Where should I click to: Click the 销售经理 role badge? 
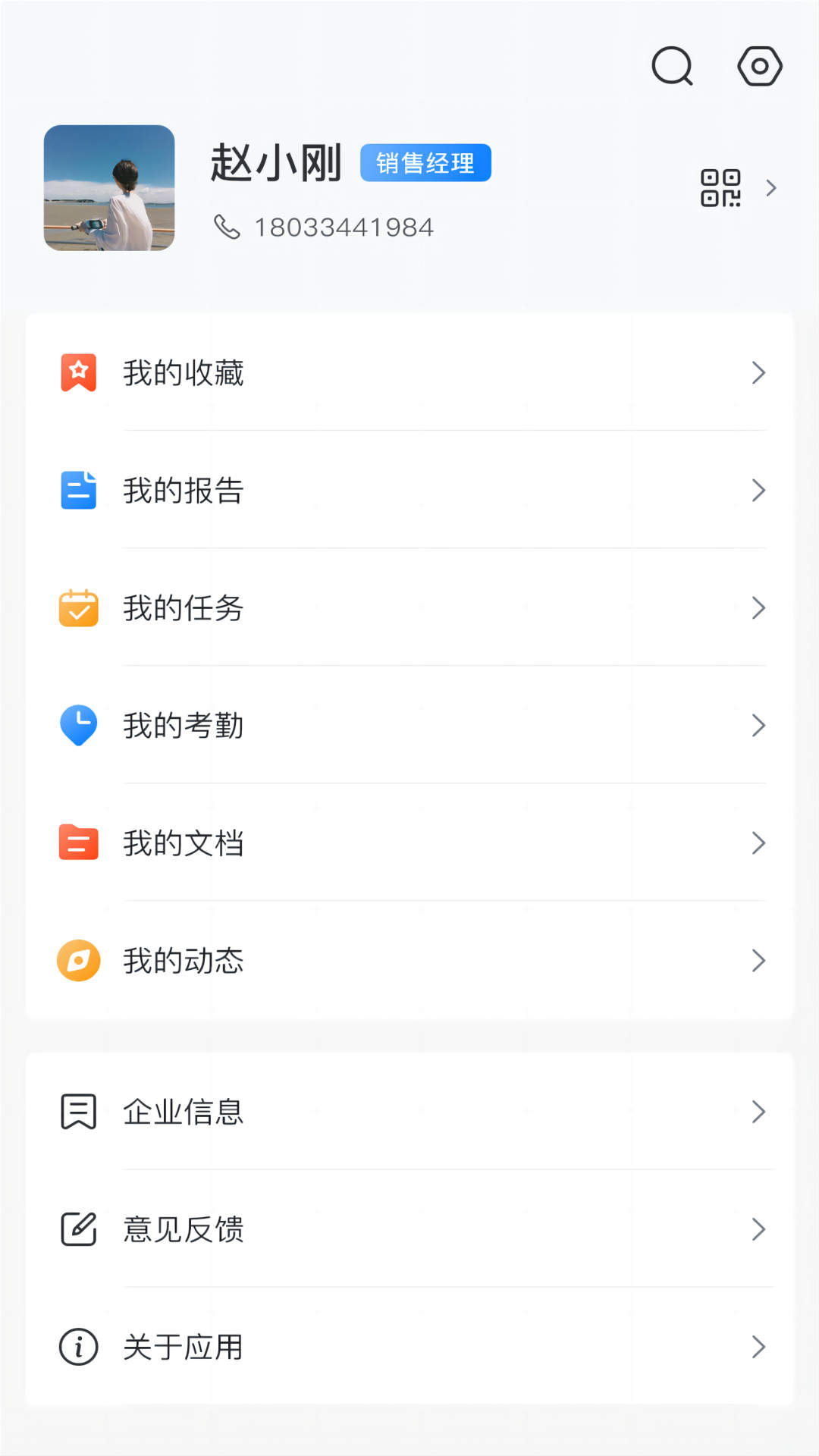[x=425, y=162]
